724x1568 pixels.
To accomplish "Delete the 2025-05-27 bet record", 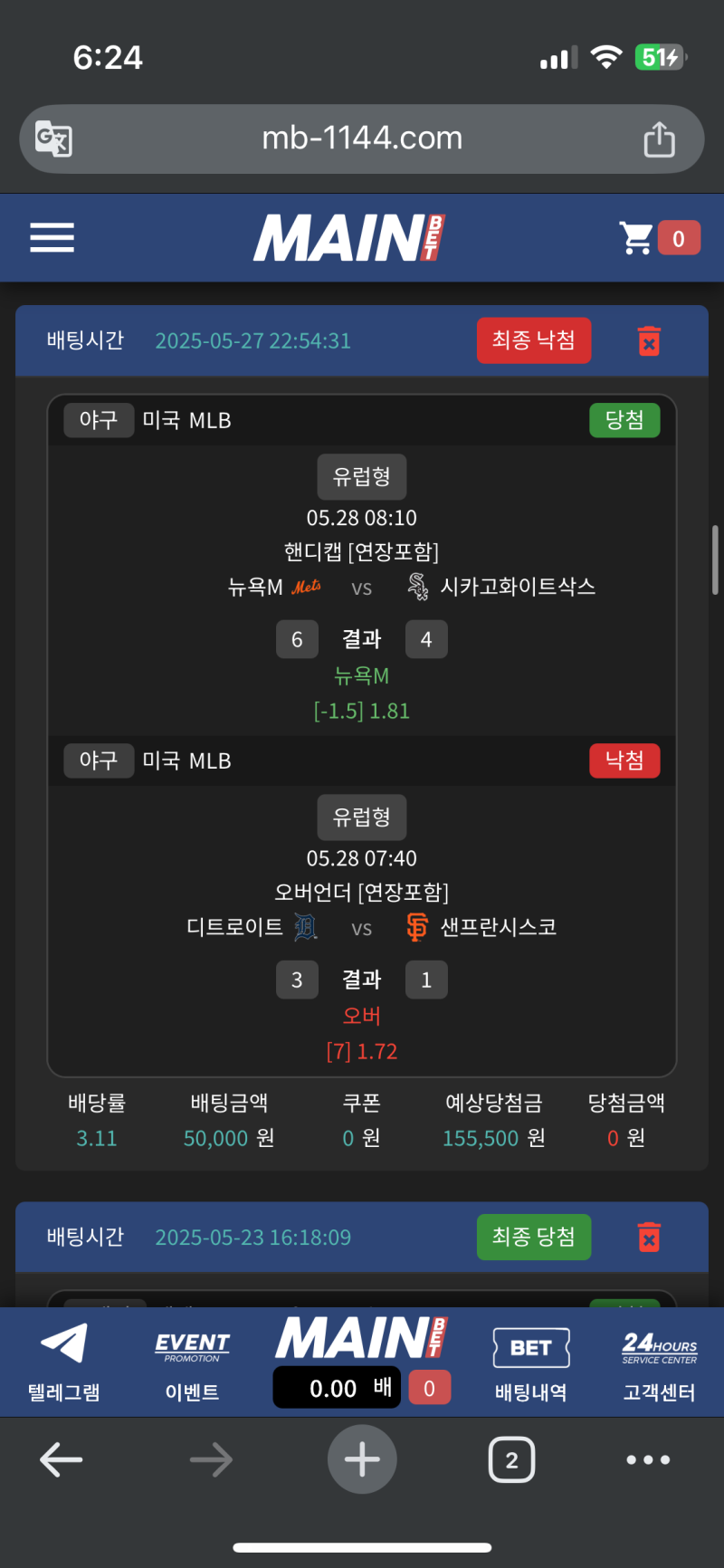I will (x=649, y=341).
